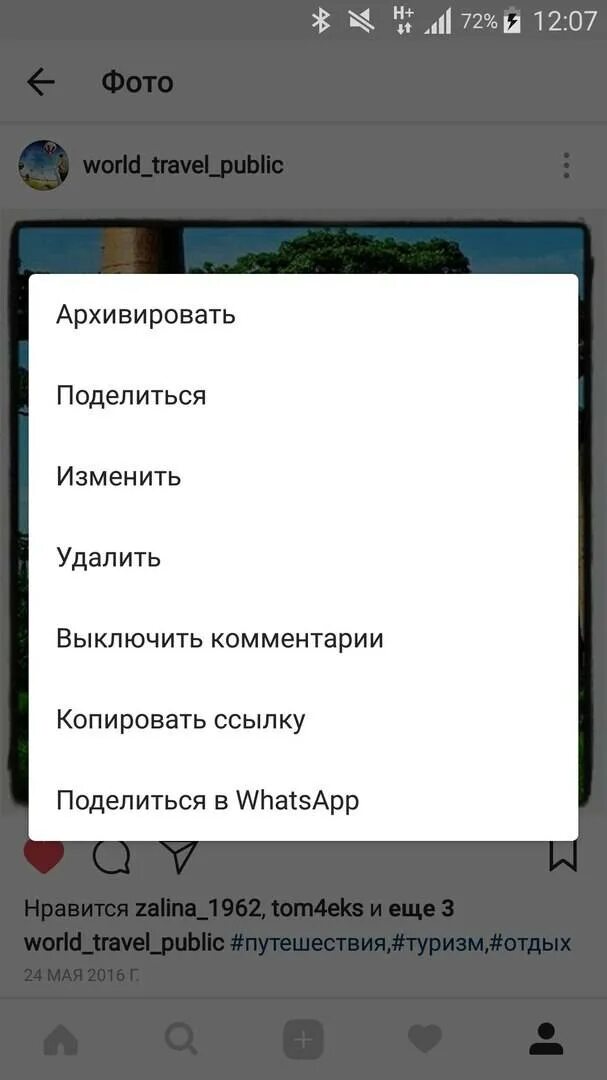Select Поделиться в WhatsApp
The height and width of the screenshot is (1080, 607).
pyautogui.click(x=303, y=800)
